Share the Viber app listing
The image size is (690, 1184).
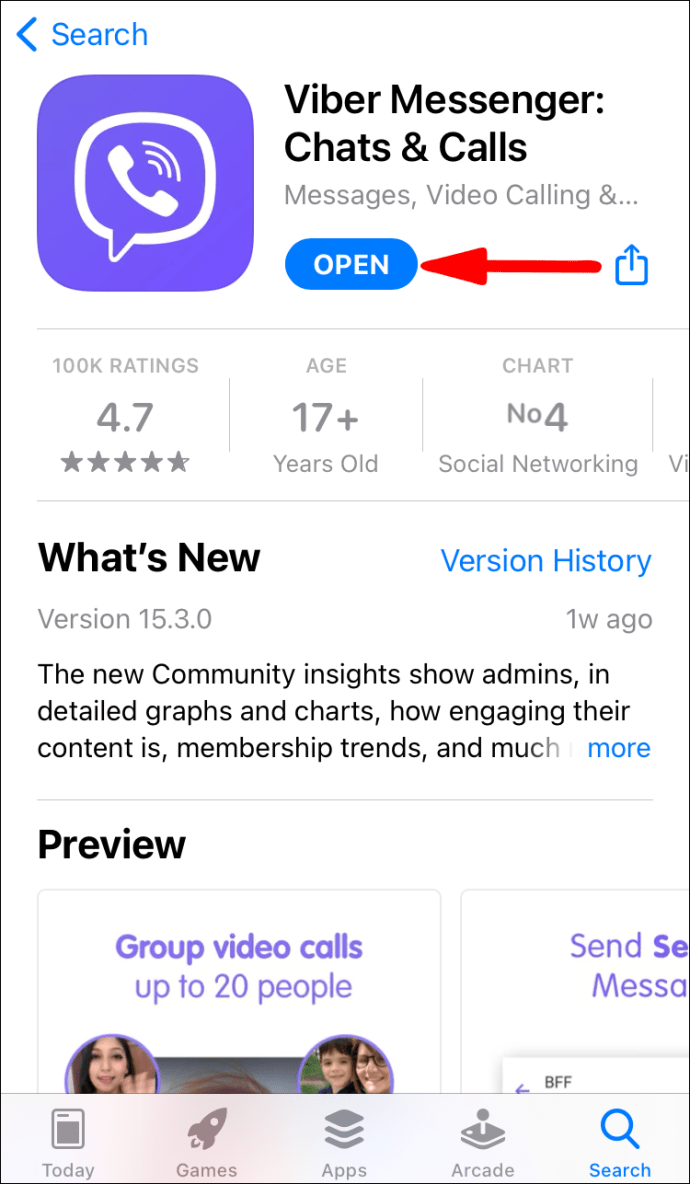click(631, 265)
